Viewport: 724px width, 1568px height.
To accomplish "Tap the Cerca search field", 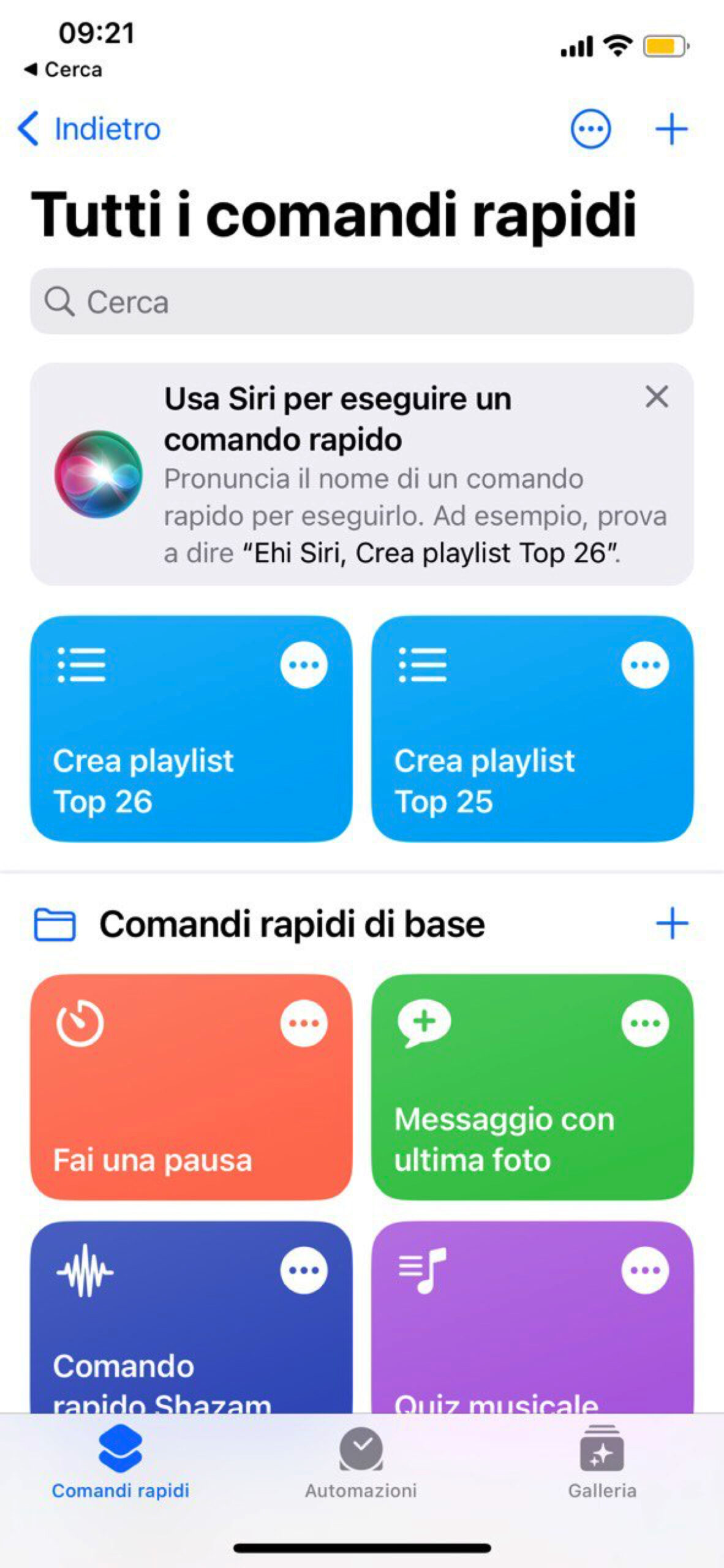I will (x=361, y=301).
